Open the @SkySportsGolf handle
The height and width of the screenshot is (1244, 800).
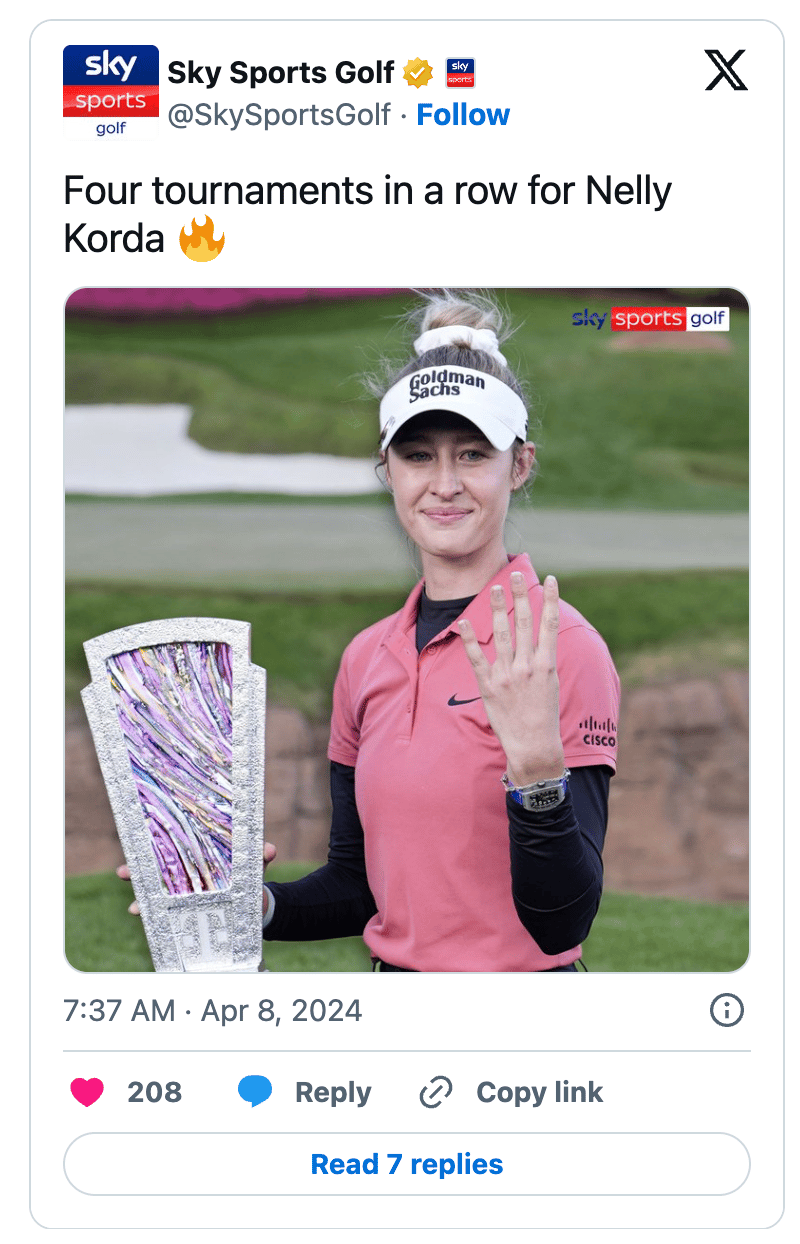click(x=279, y=115)
